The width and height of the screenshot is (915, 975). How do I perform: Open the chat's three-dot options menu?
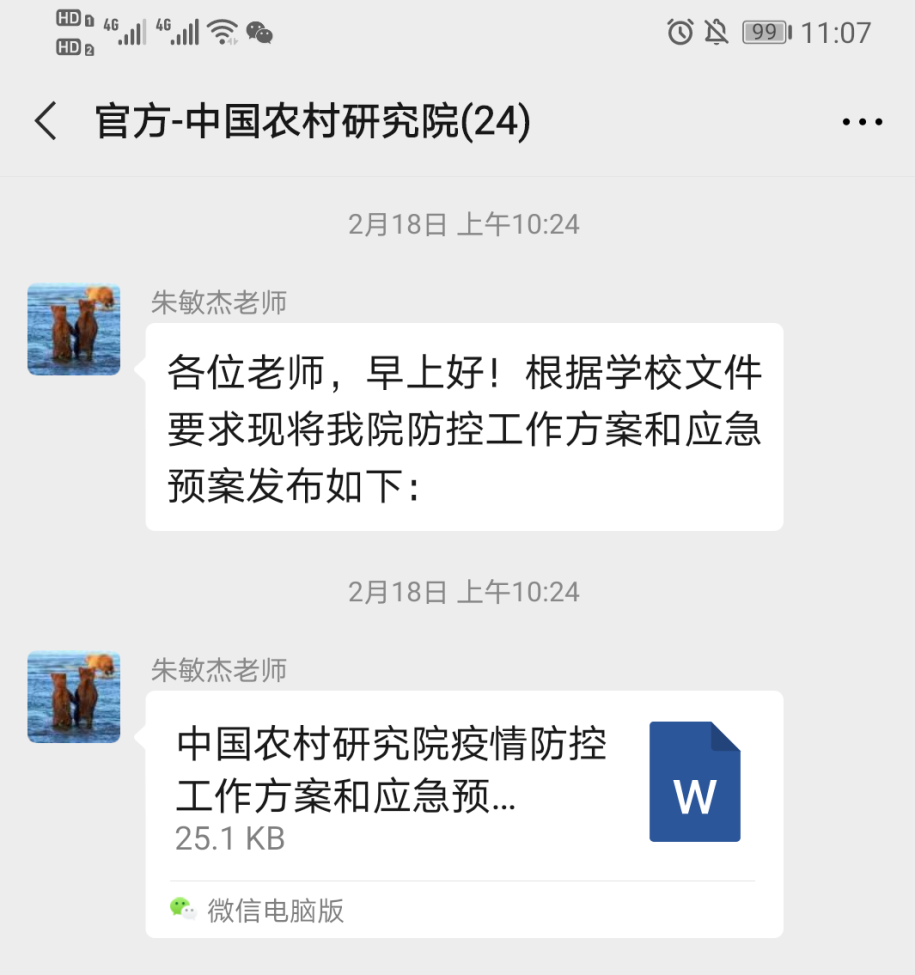tap(862, 123)
